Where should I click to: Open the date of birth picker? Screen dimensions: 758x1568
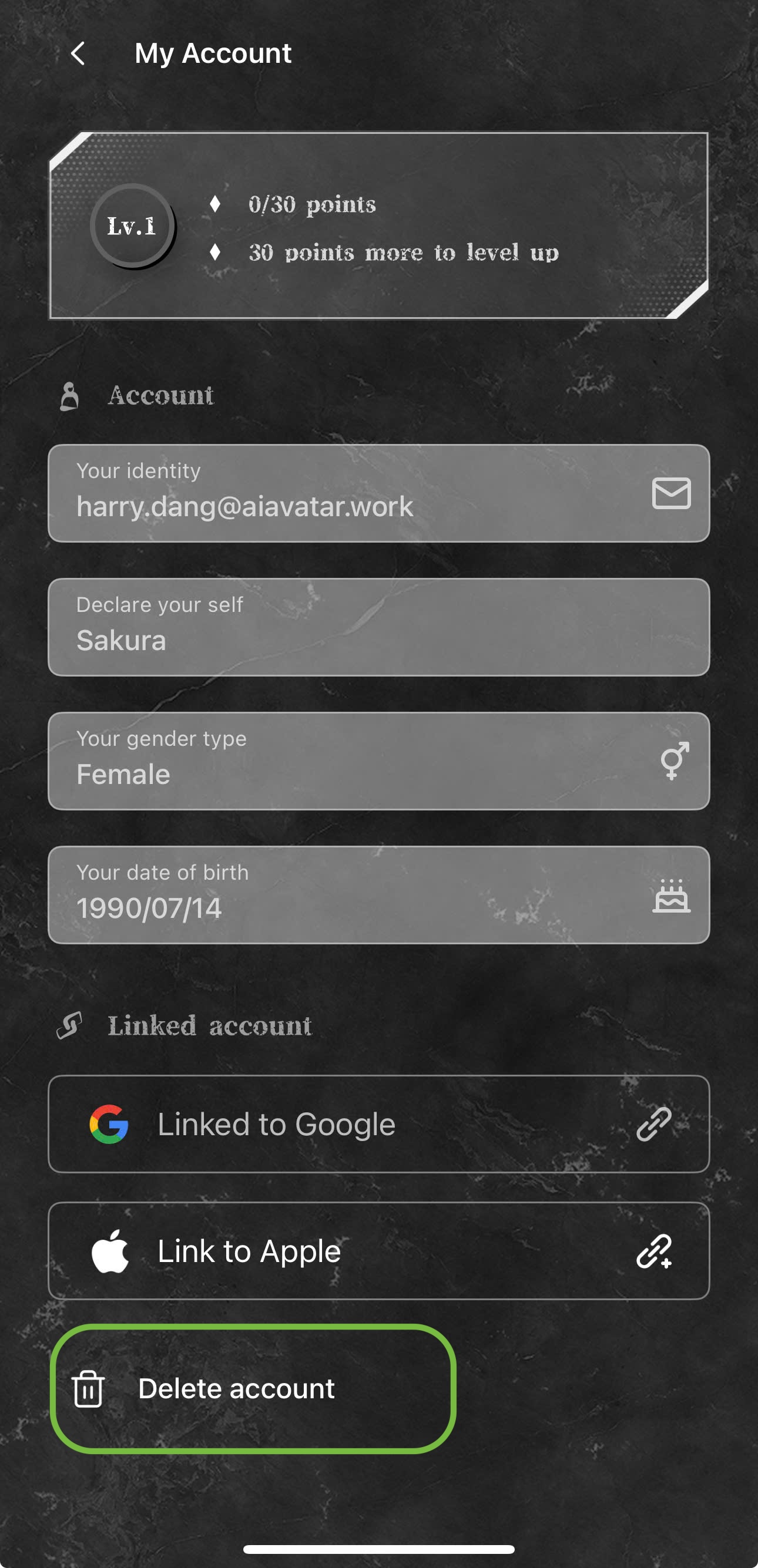(x=378, y=895)
